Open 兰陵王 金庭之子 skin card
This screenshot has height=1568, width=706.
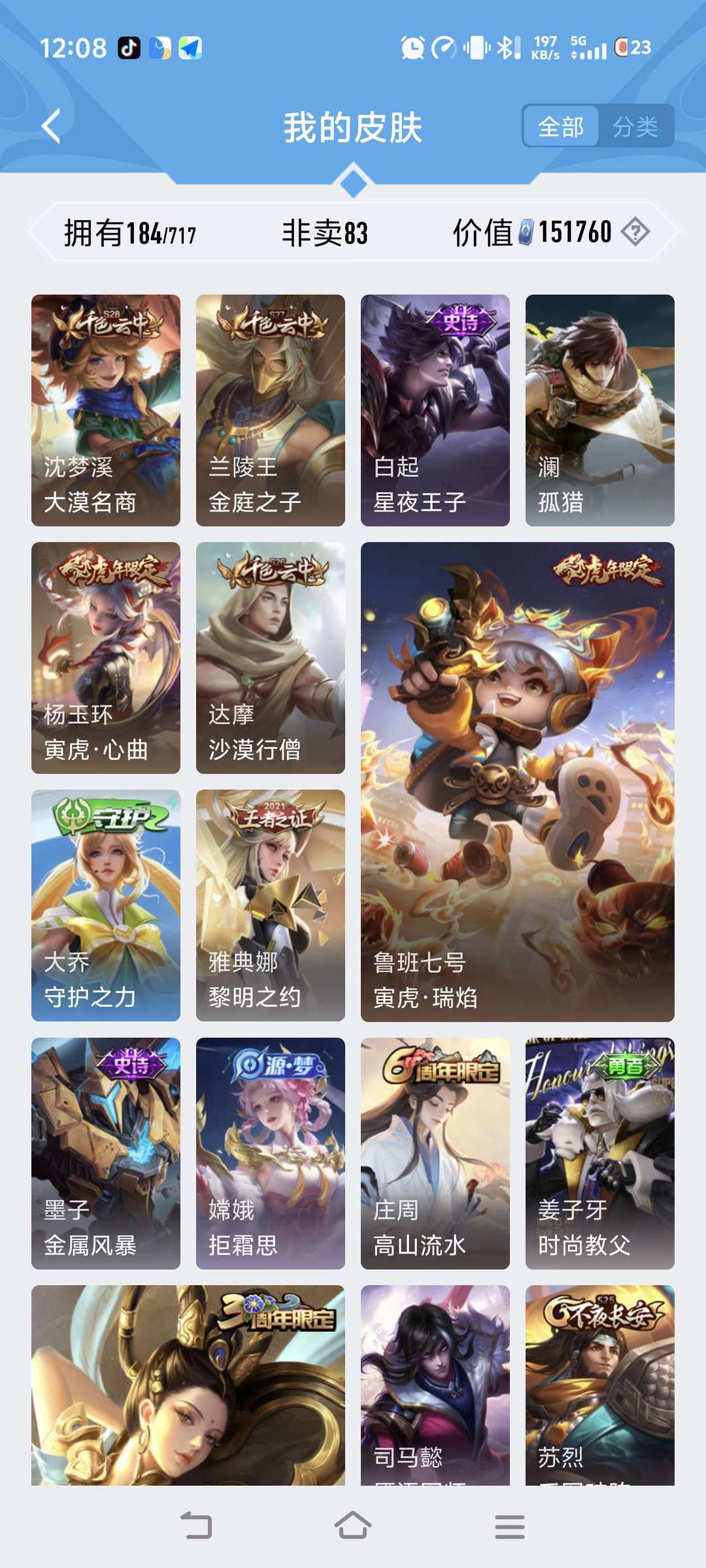click(271, 410)
